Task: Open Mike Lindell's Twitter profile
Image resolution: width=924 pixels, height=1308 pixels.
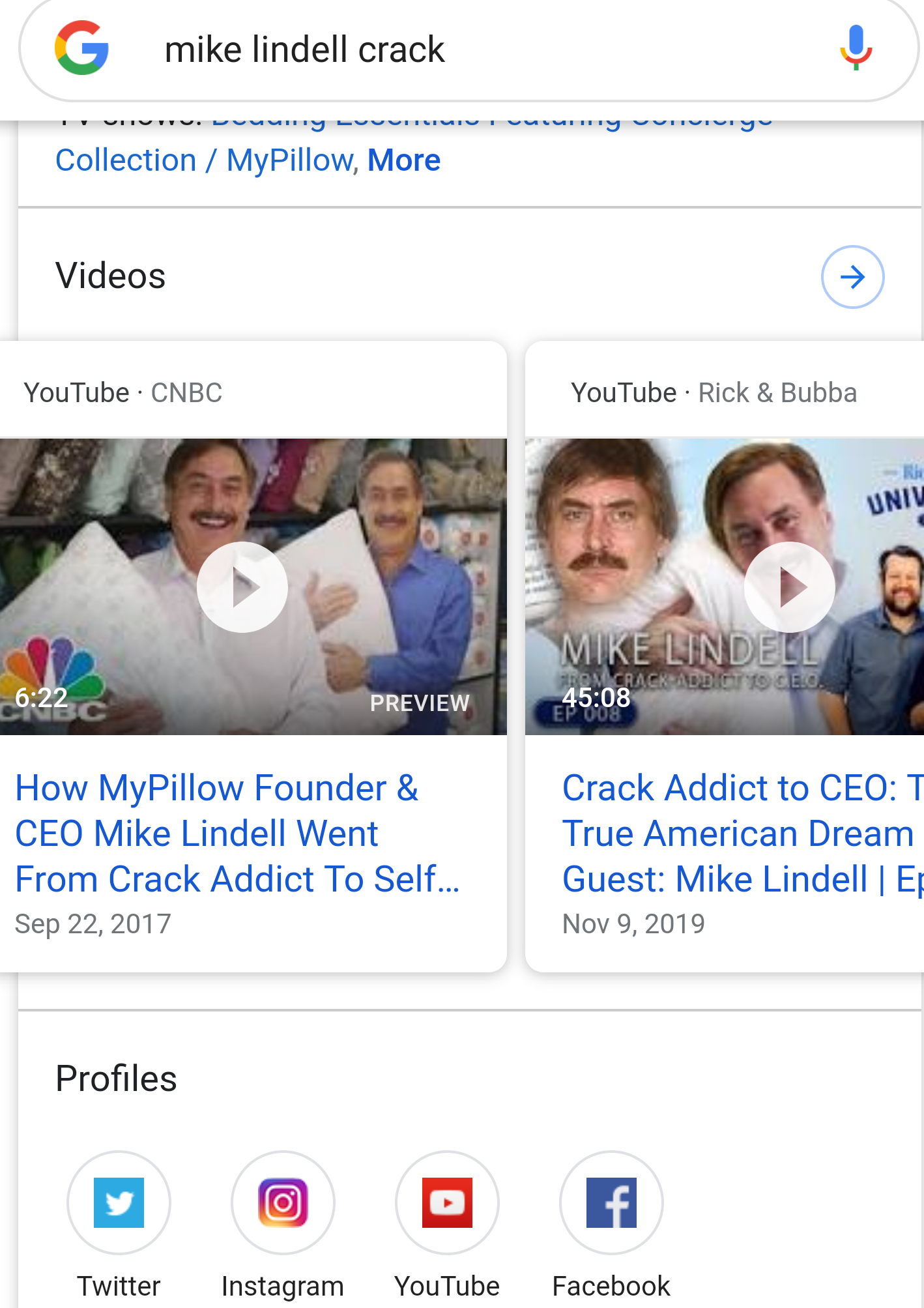Action: pos(119,1204)
